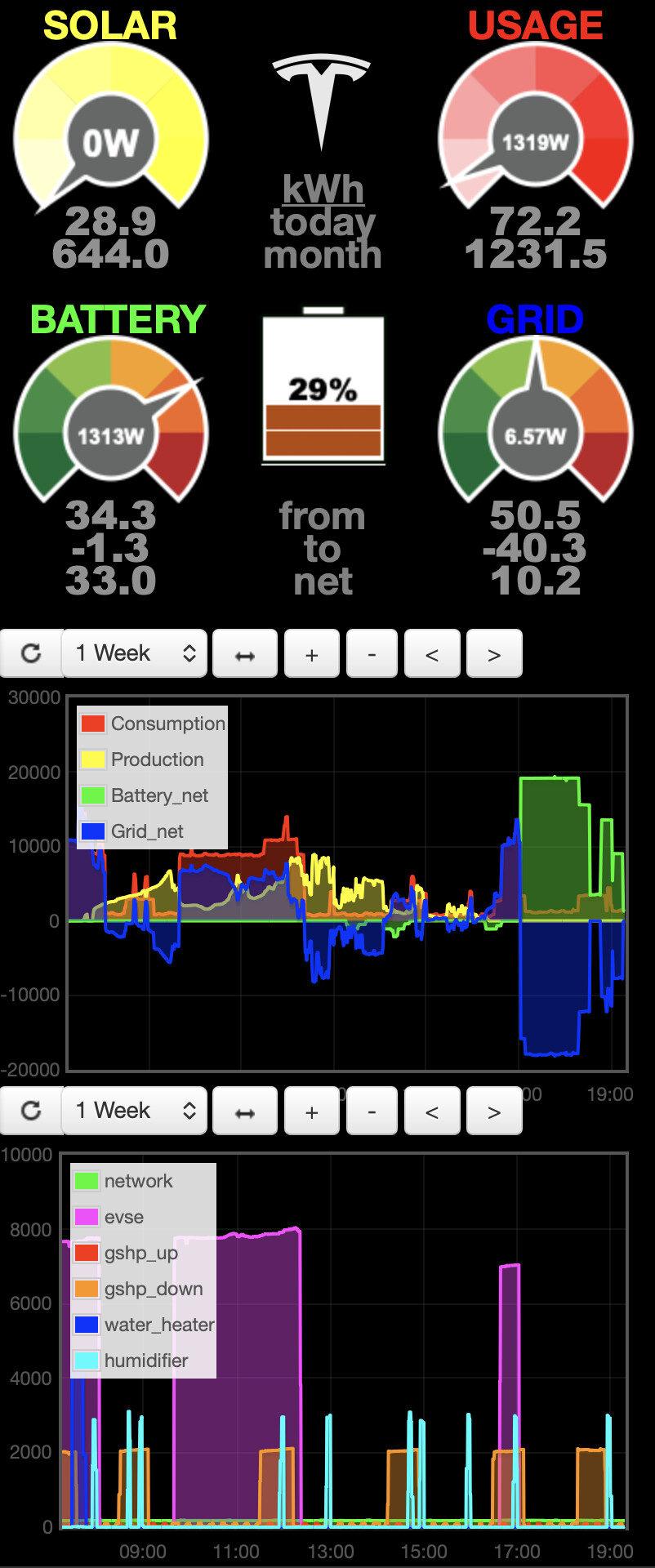Step forward in time on the evse chart
The width and height of the screenshot is (655, 1568).
[x=493, y=1111]
